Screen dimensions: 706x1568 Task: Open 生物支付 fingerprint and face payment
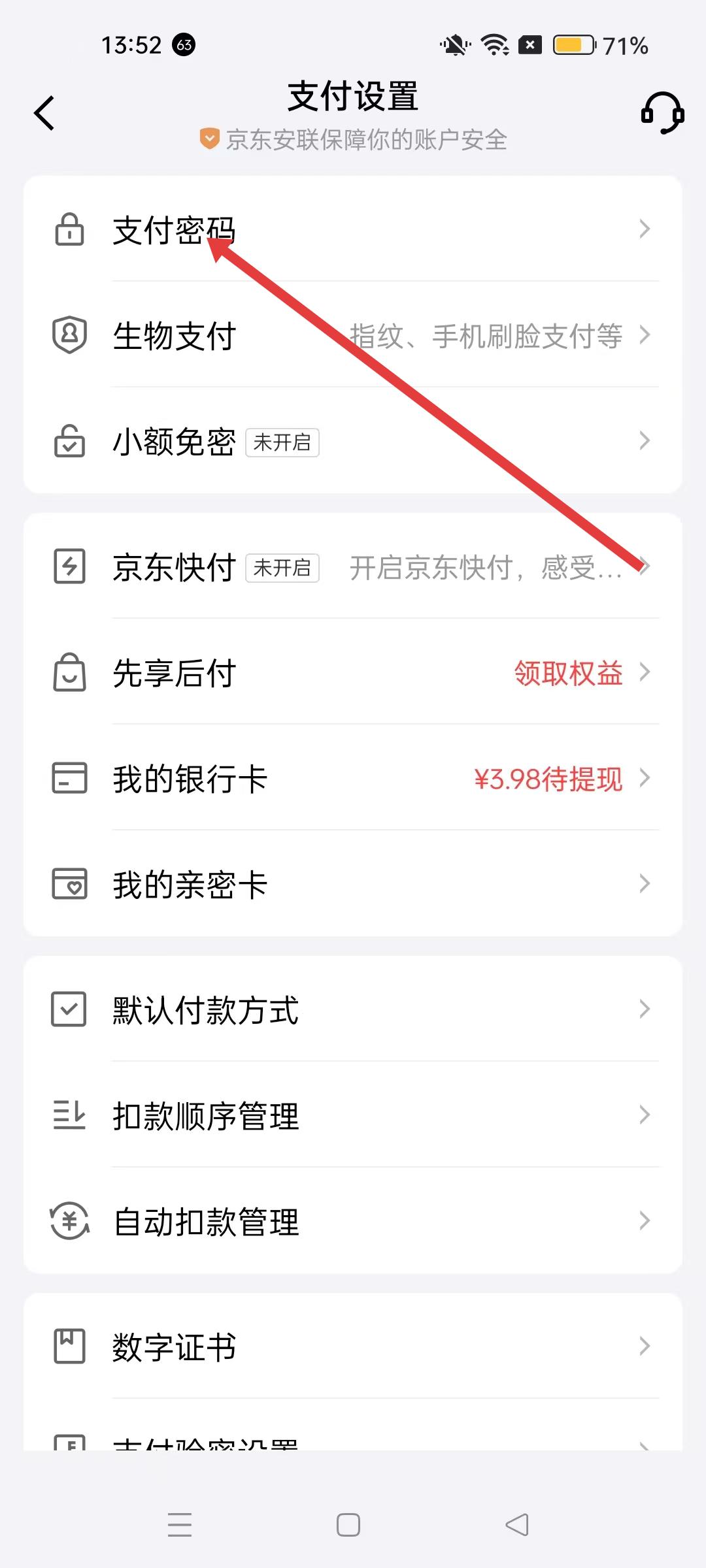click(x=353, y=336)
